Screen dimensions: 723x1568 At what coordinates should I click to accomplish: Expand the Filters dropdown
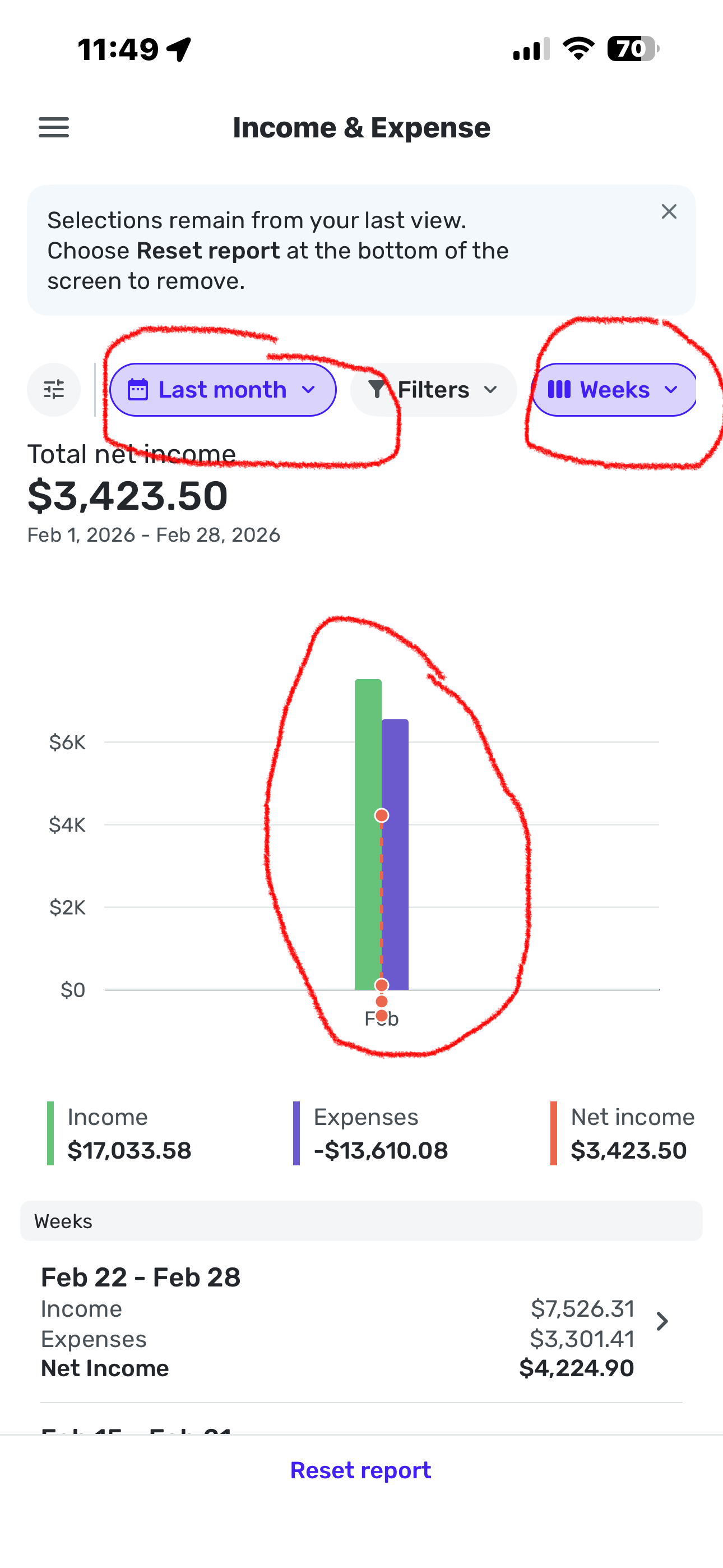433,390
